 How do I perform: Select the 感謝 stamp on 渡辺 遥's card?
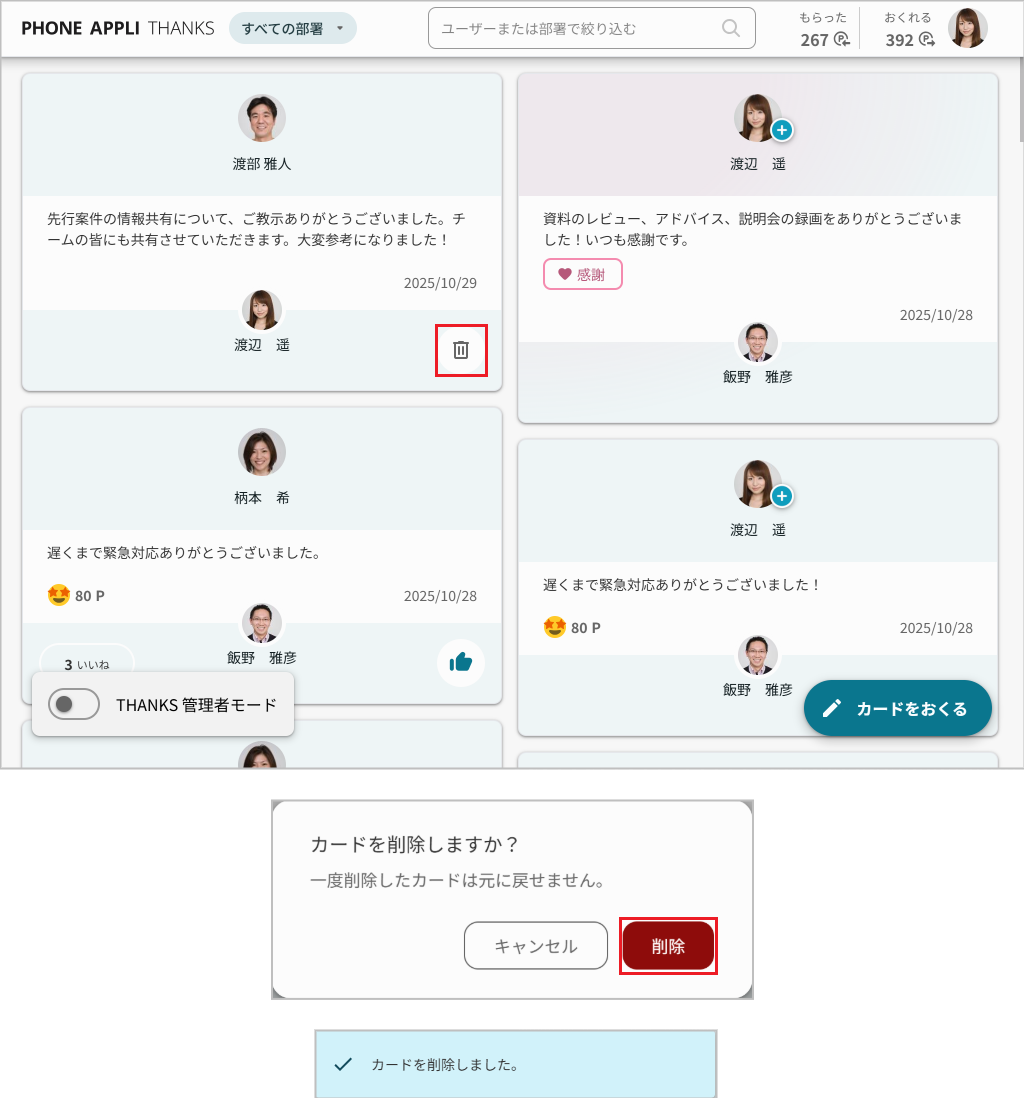(583, 274)
